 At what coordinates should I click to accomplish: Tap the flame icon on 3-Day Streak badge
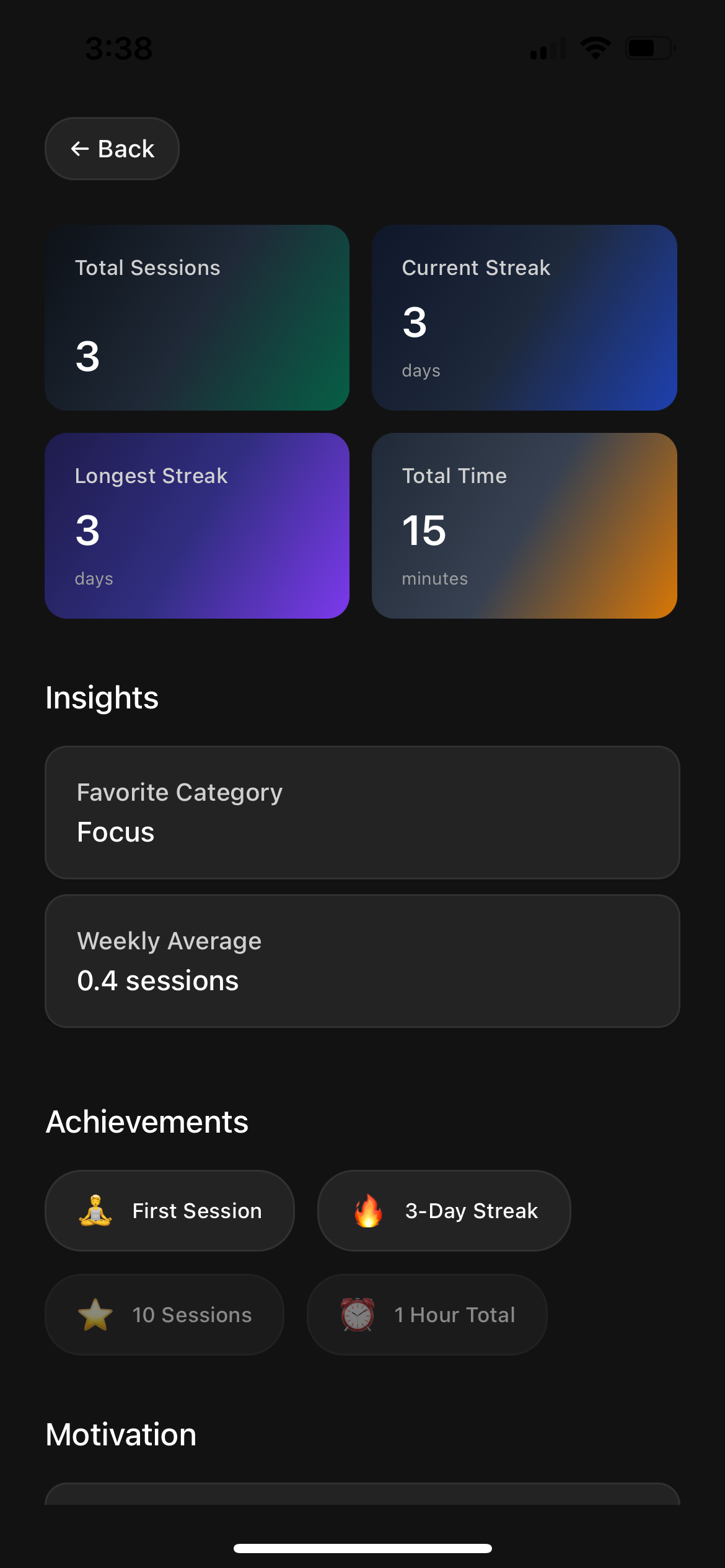[x=369, y=1210]
